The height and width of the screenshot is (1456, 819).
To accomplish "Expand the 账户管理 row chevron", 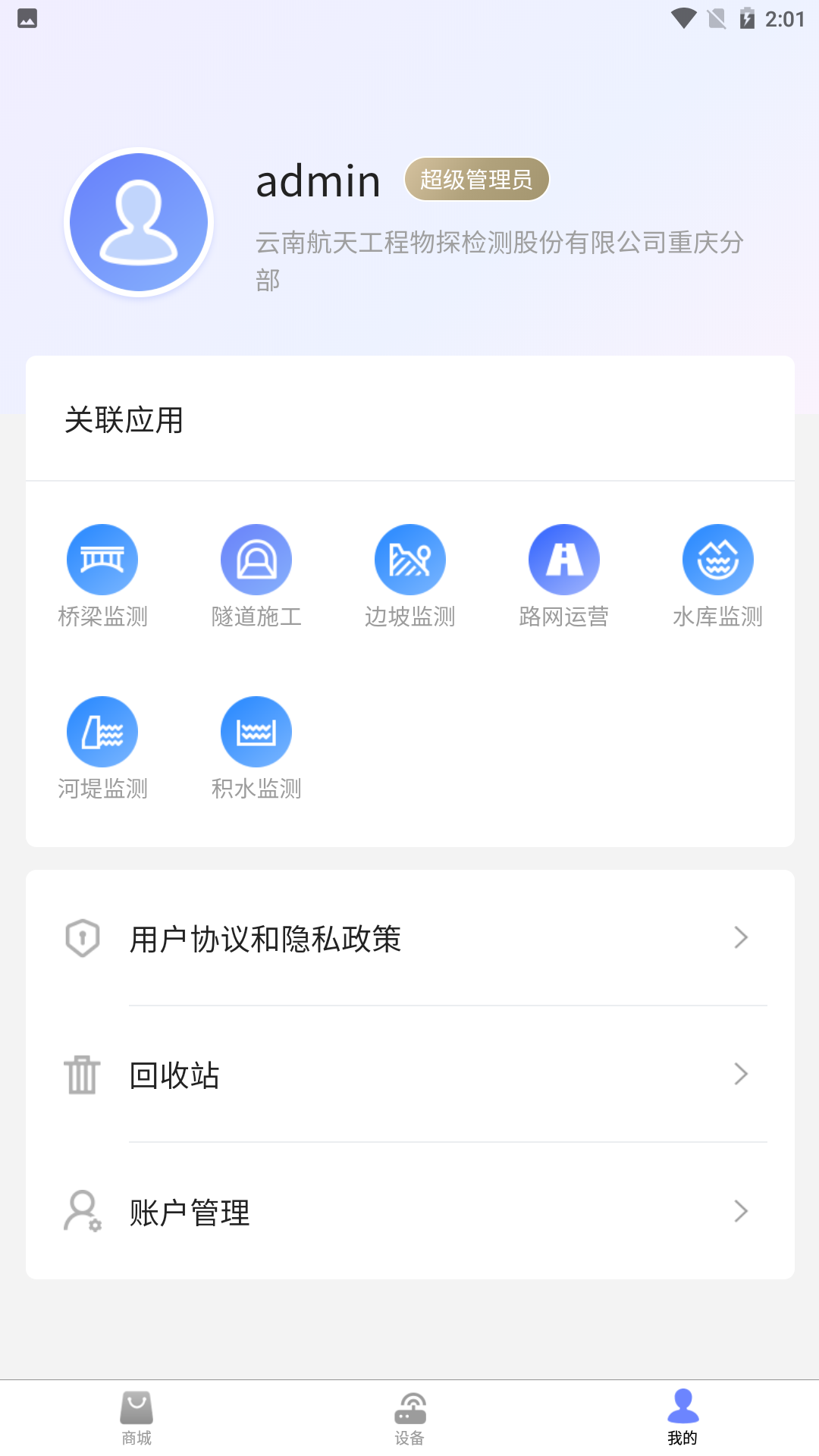I will (x=740, y=1212).
